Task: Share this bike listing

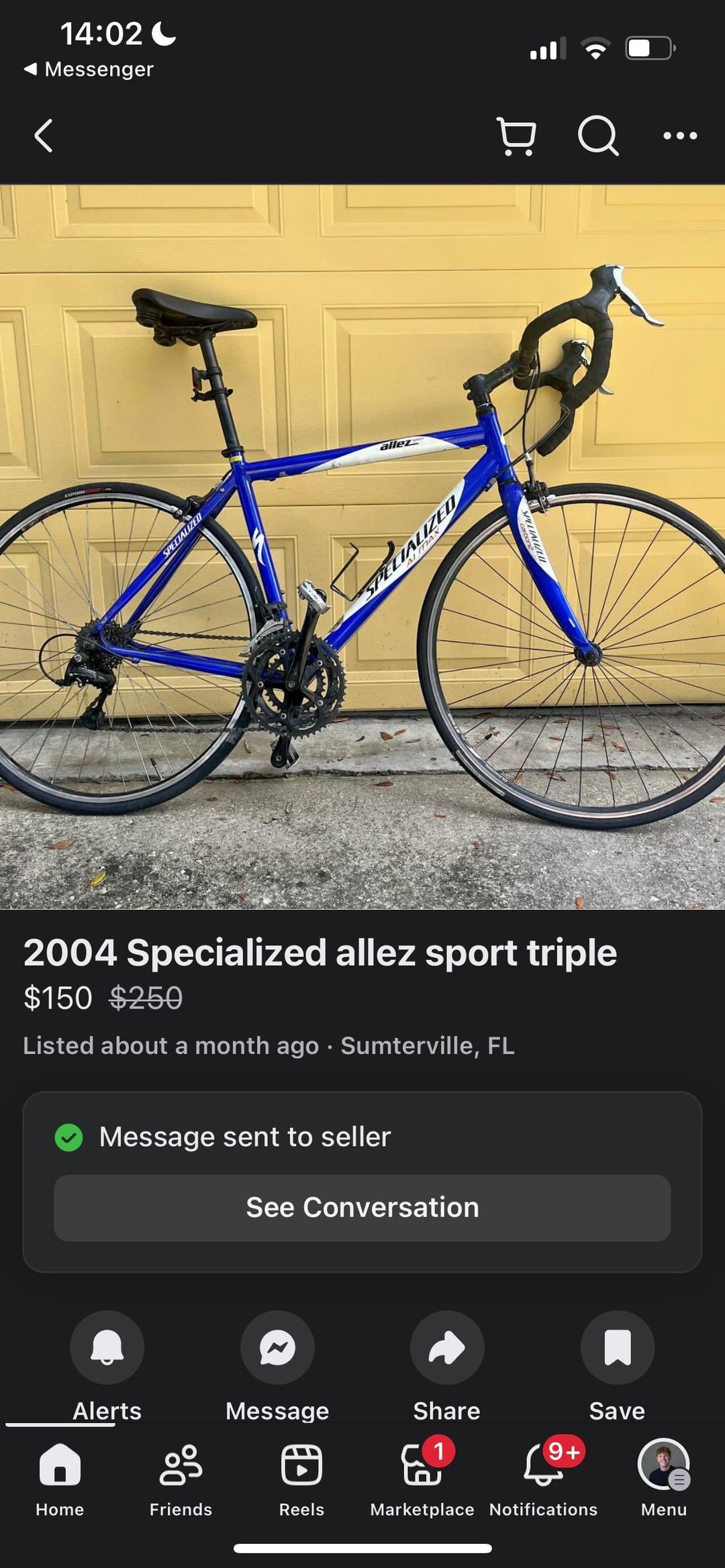Action: [x=447, y=1347]
